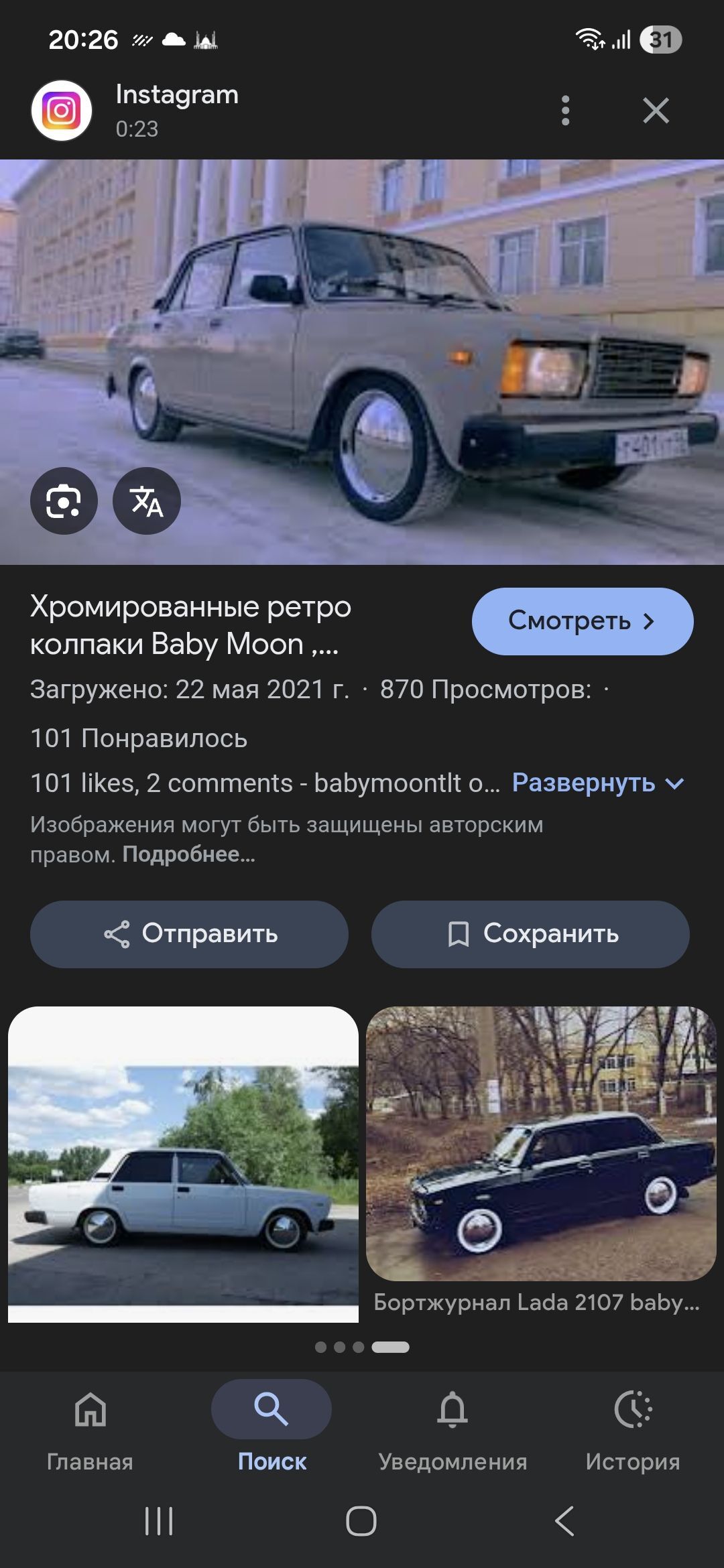Tap the Смотреть button
724x1568 pixels.
[x=582, y=621]
